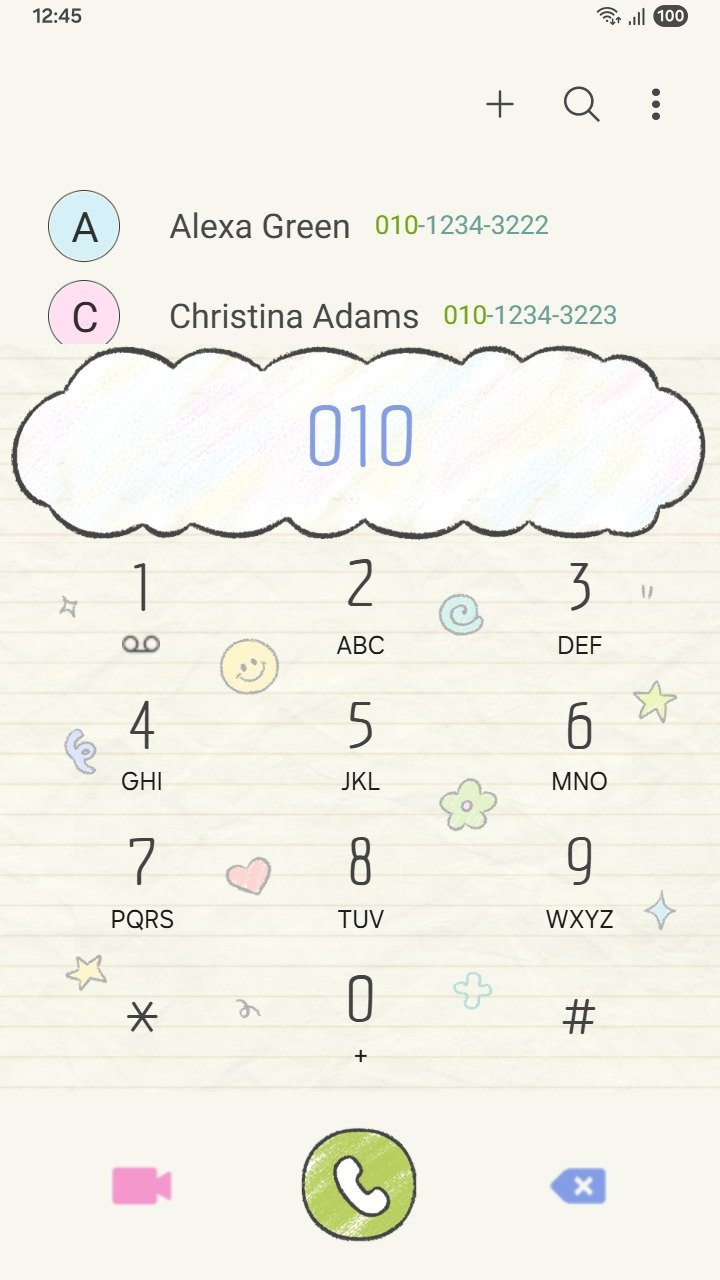The width and height of the screenshot is (720, 1280).
Task: Dial digit 4 (GHI)
Action: pos(142,743)
